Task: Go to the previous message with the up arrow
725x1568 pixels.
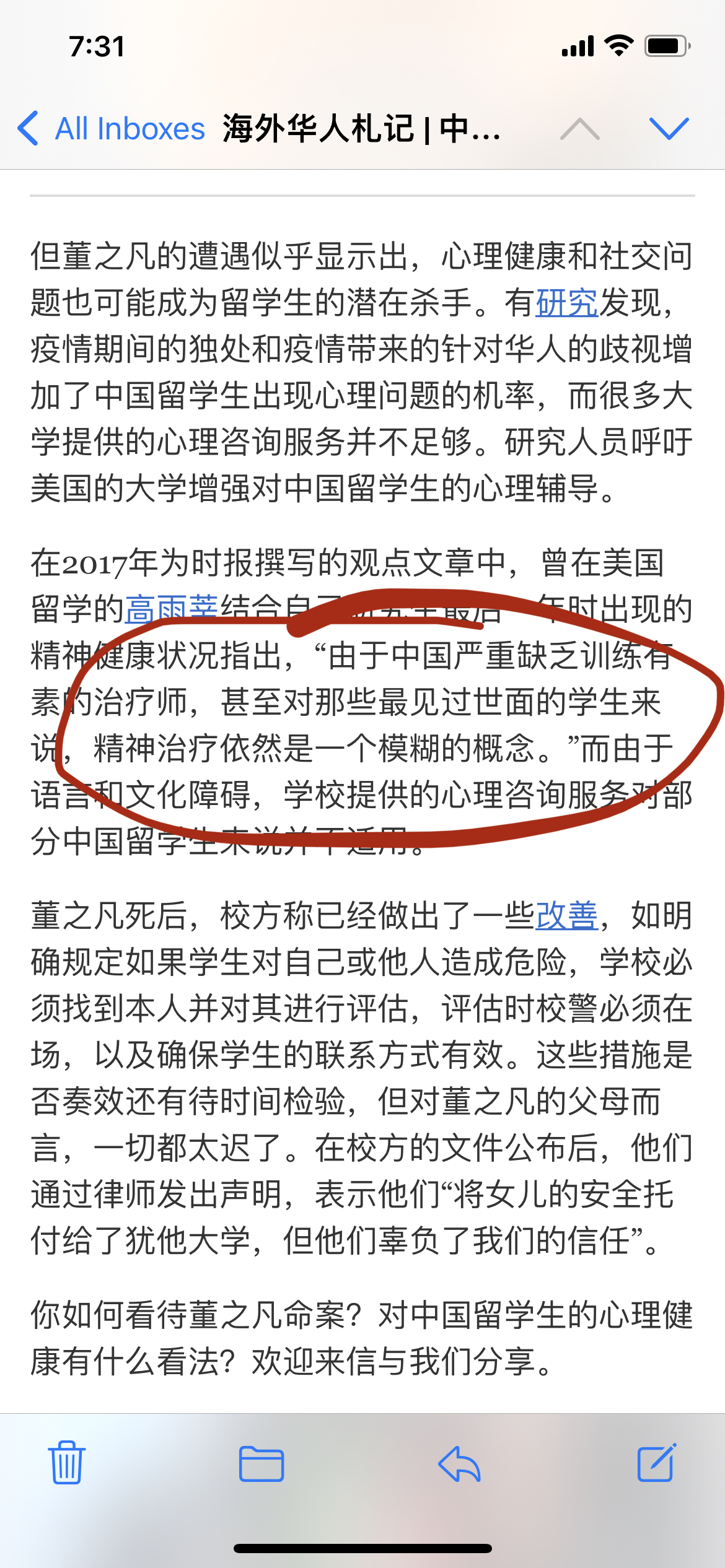Action: [579, 129]
